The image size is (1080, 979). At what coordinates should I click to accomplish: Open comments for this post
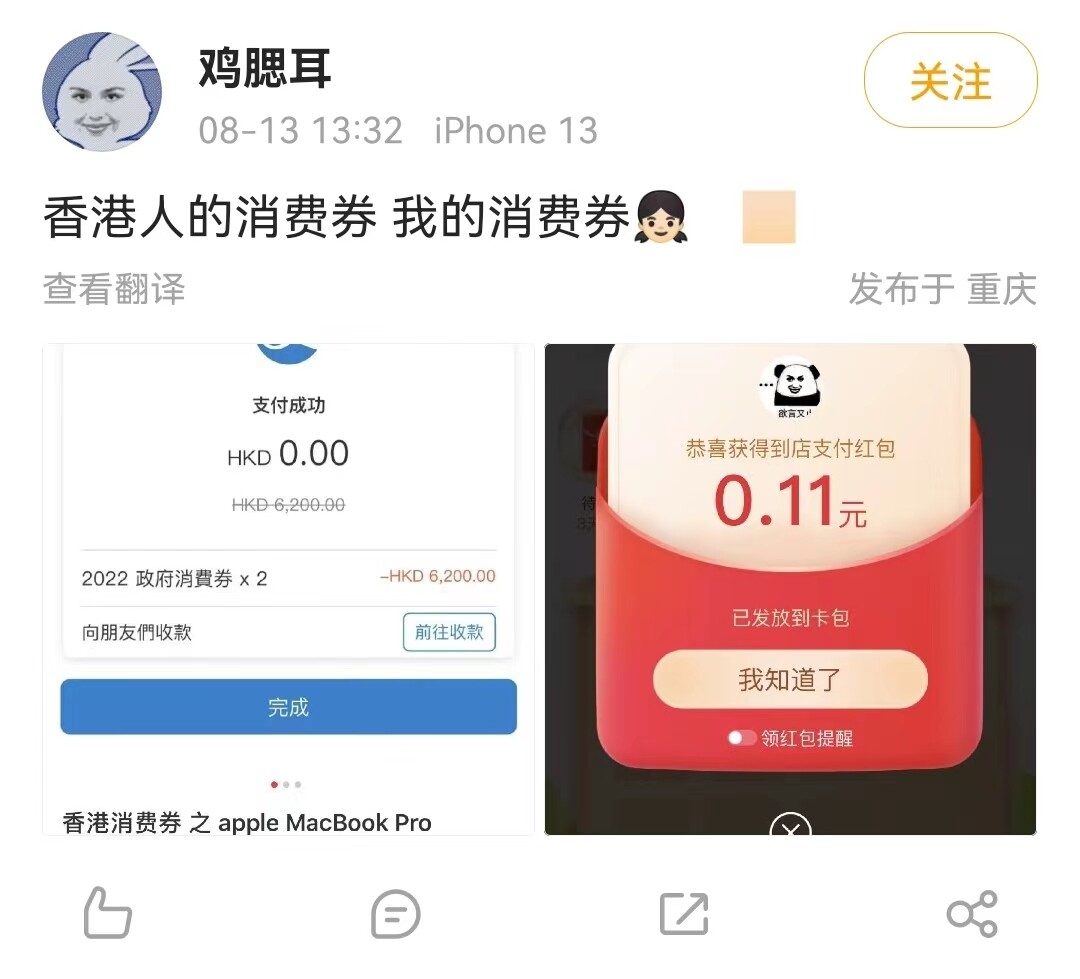click(395, 914)
